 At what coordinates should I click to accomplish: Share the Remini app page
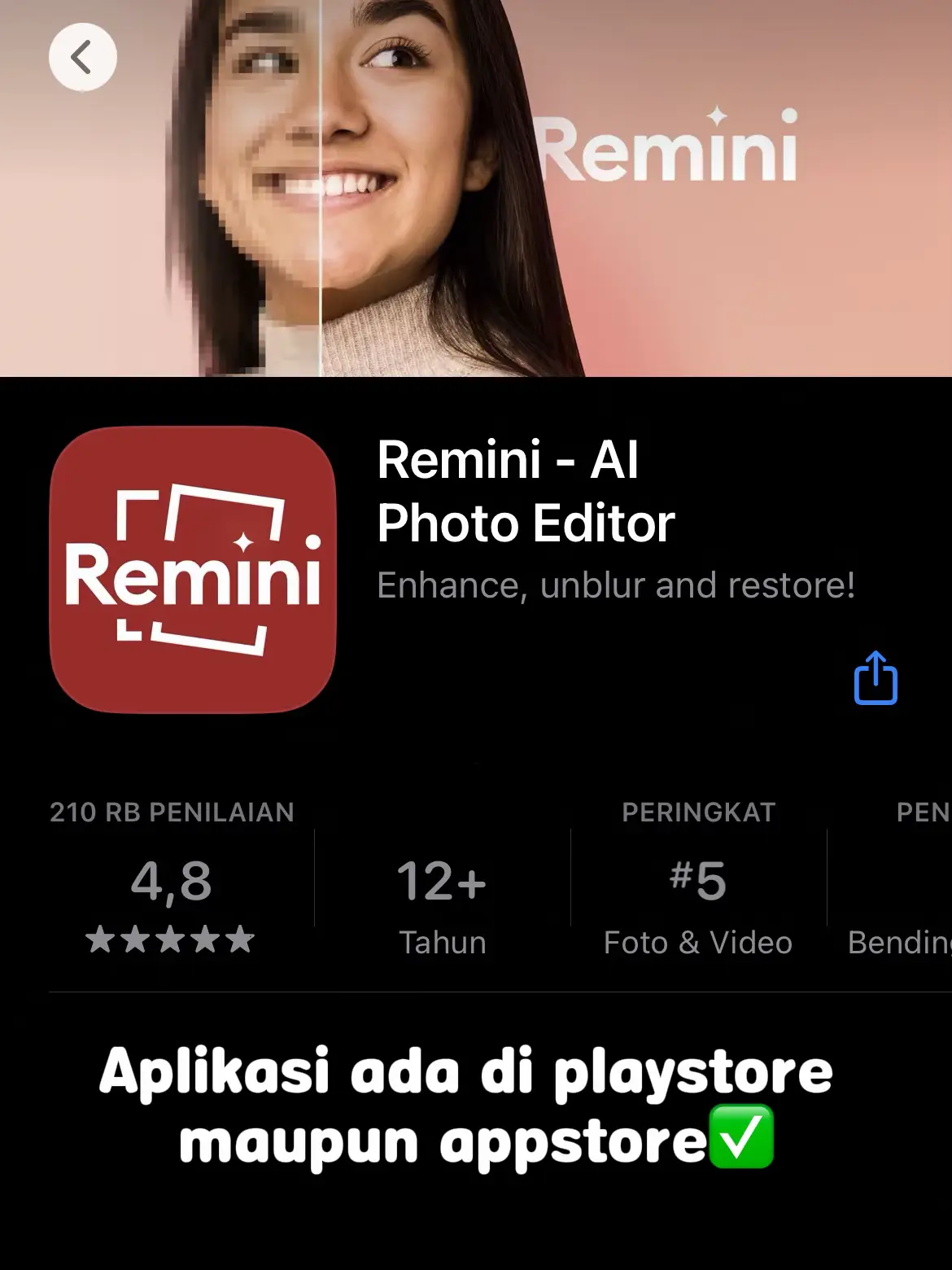pos(876,677)
